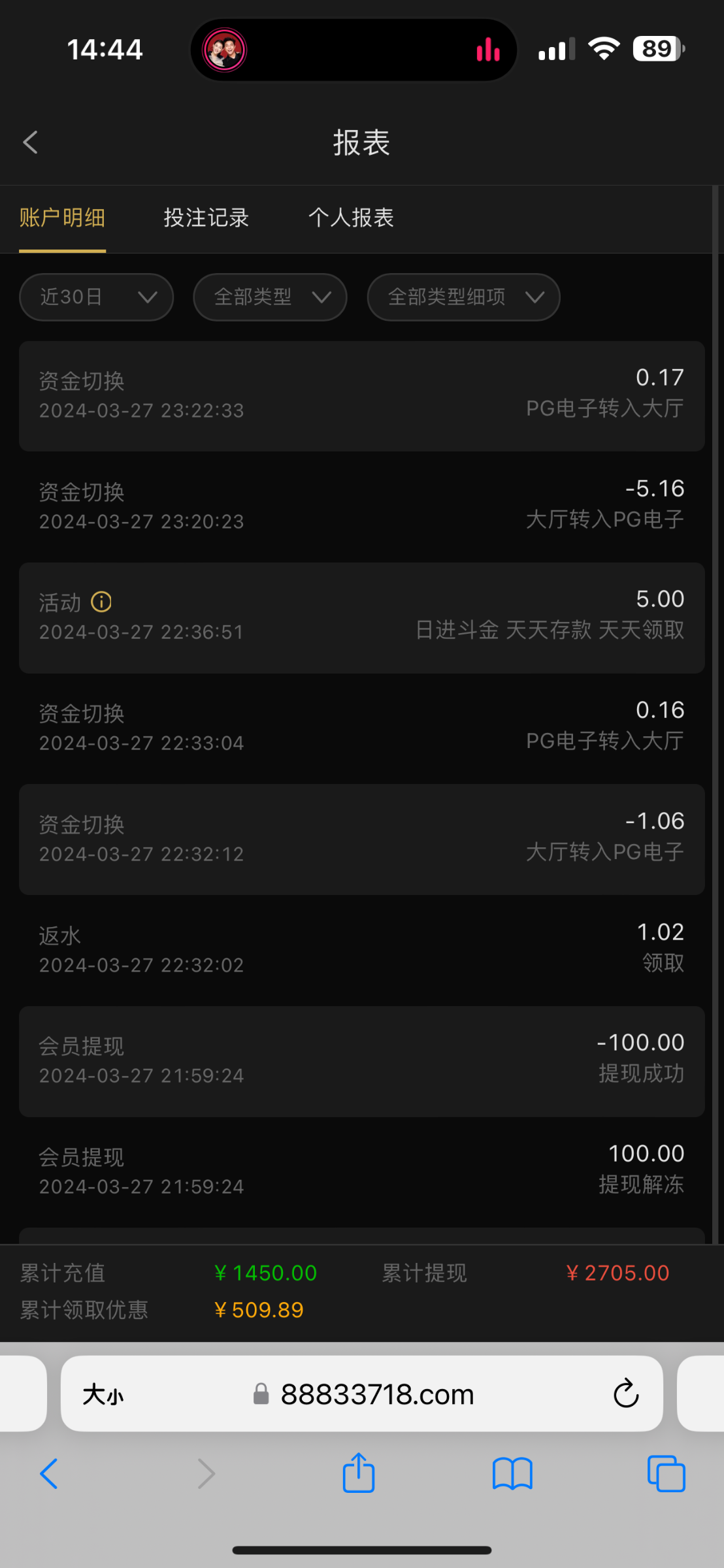Tap the info icon beside 活动
Screen dimensions: 724x1568
(x=101, y=602)
